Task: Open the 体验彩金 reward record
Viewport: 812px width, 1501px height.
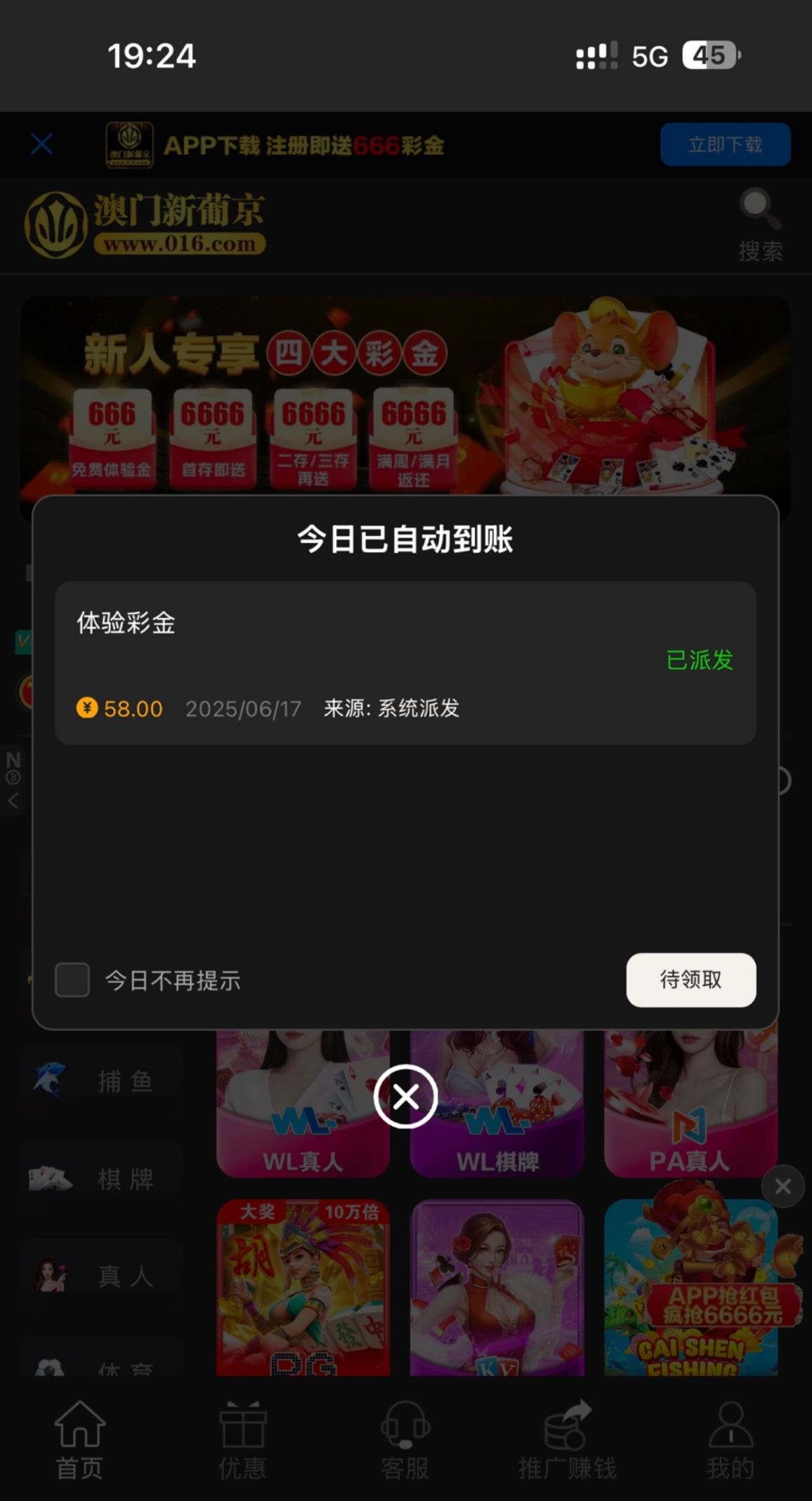Action: 405,663
